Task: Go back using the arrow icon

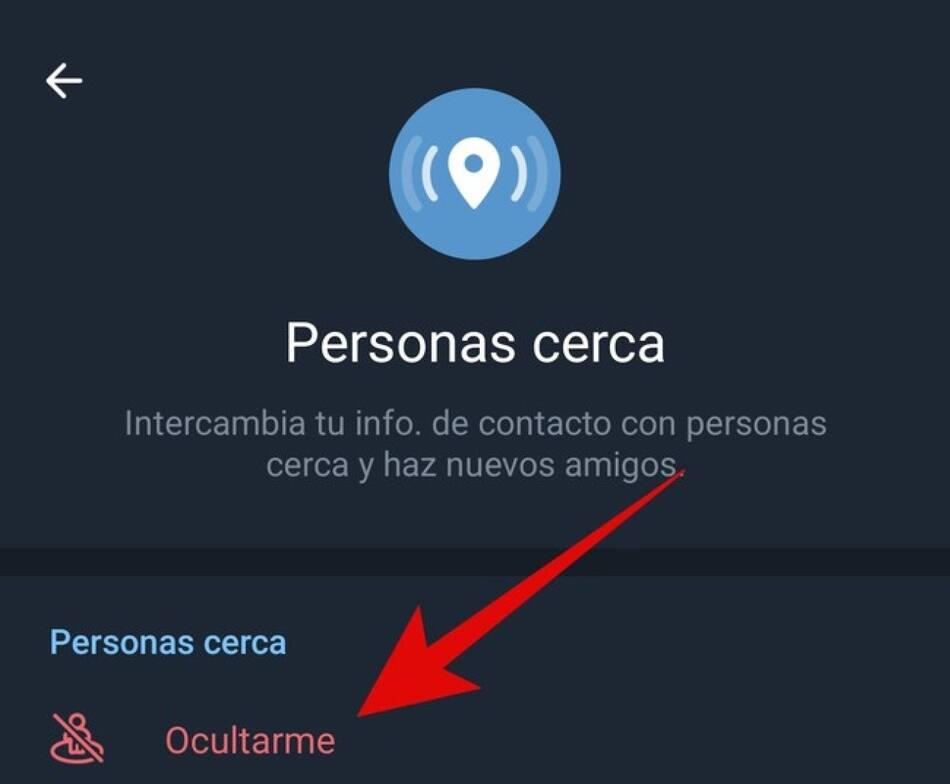Action: pos(64,81)
